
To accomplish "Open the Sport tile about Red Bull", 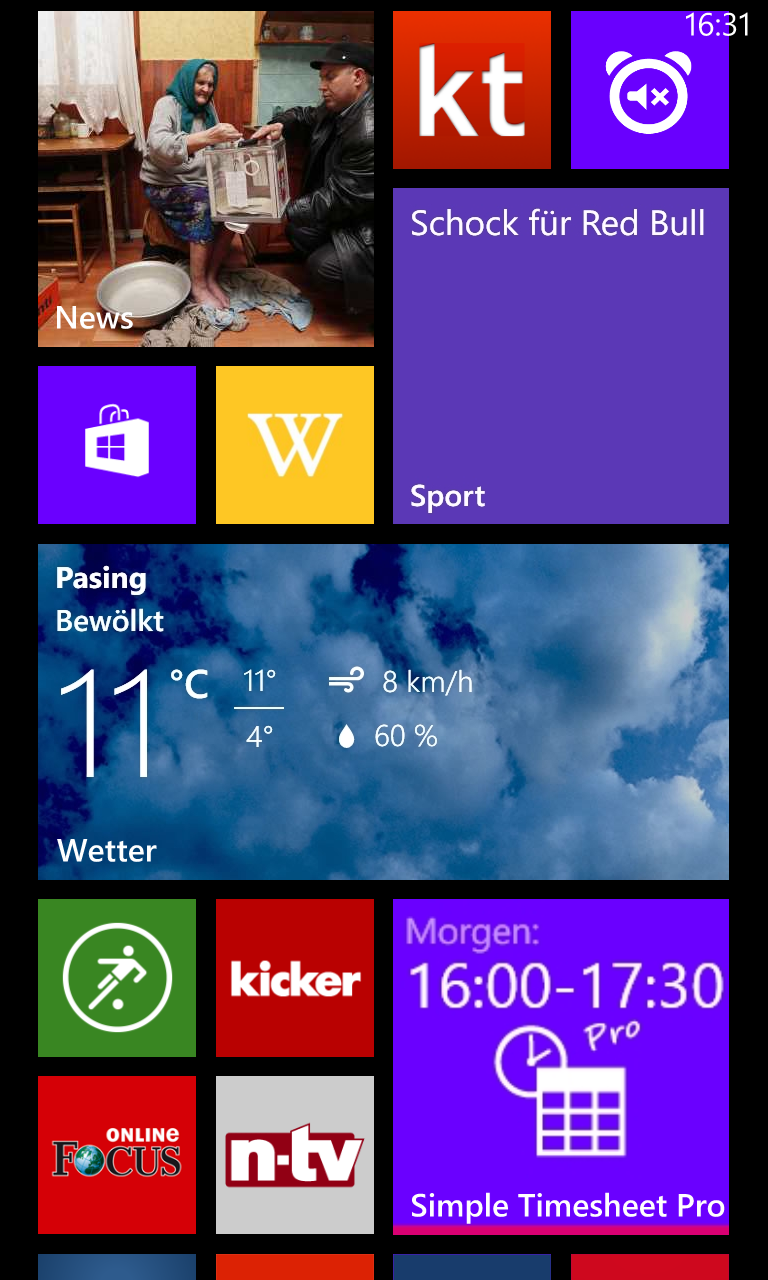I will [x=561, y=356].
